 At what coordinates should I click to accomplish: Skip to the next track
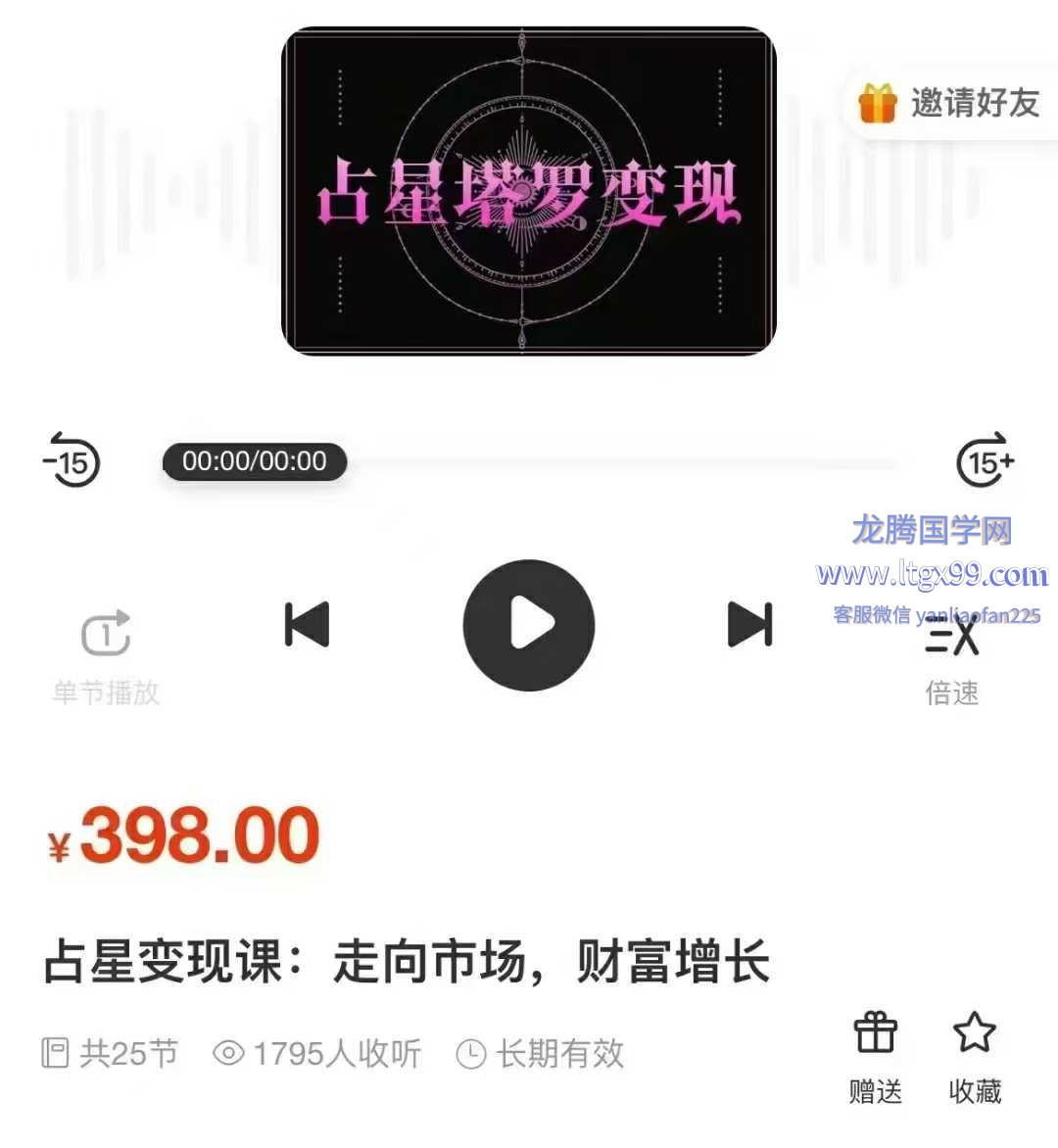point(750,625)
